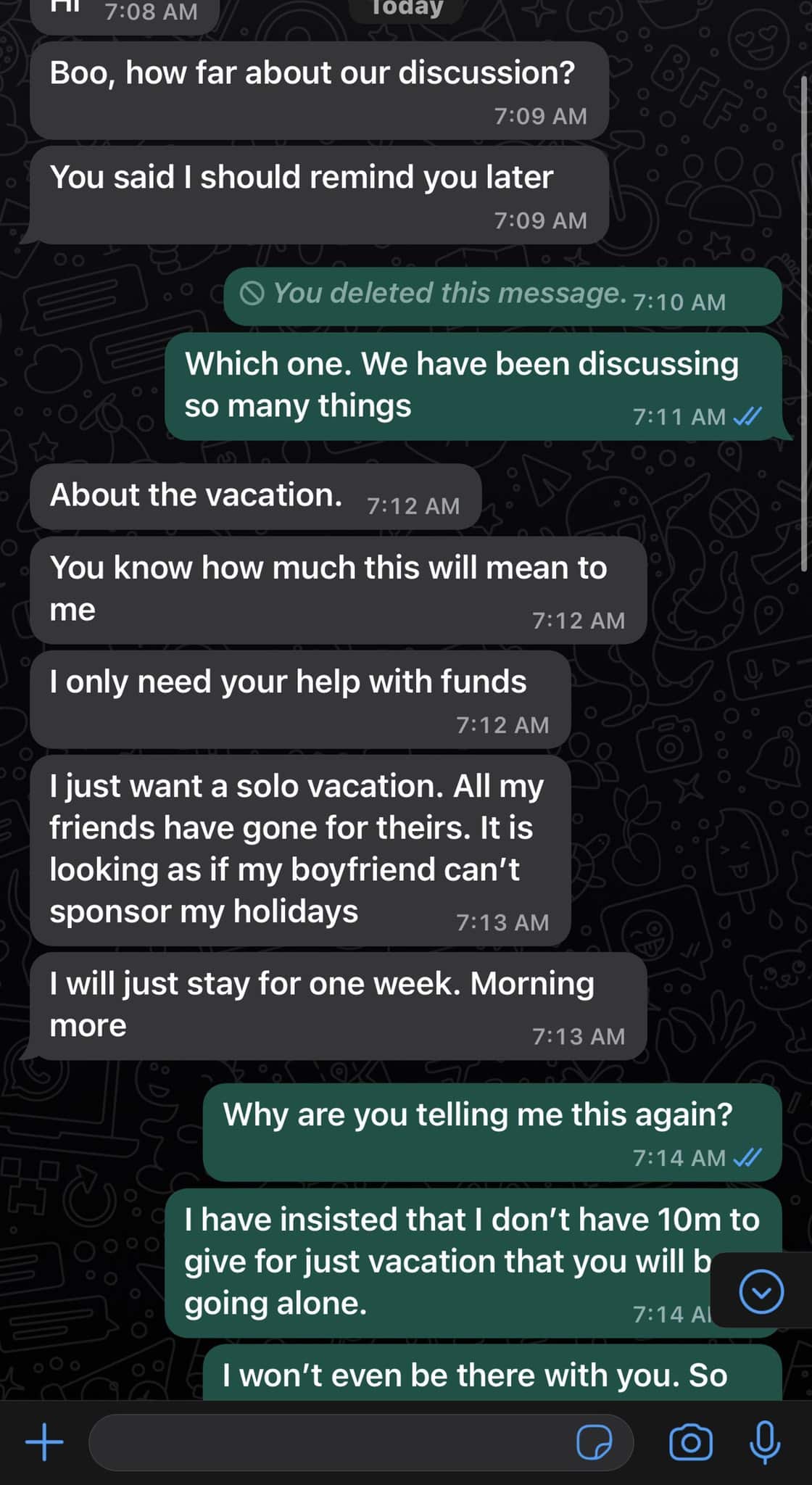Viewport: 812px width, 1485px height.
Task: Open the plus attachment menu
Action: [x=44, y=1442]
